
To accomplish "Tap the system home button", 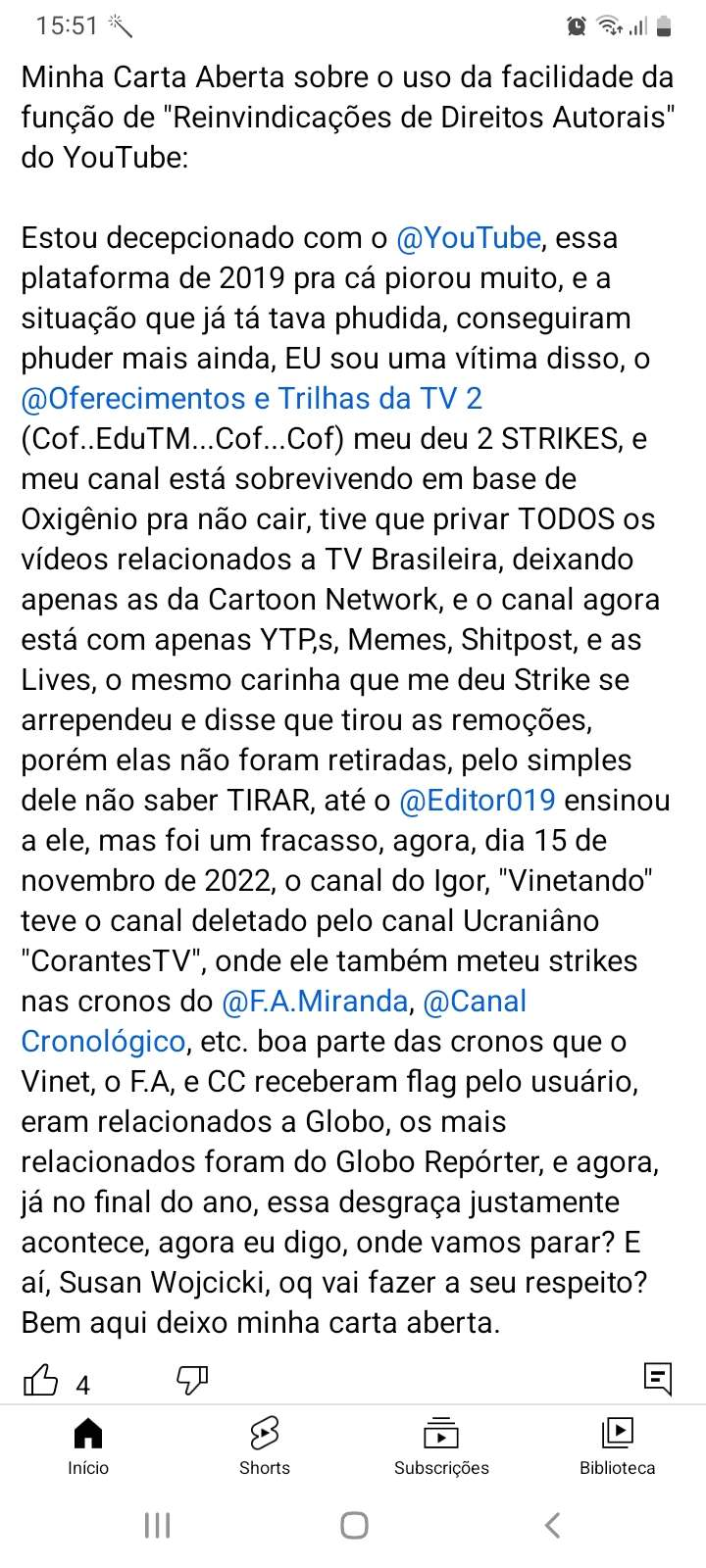I will click(354, 1525).
